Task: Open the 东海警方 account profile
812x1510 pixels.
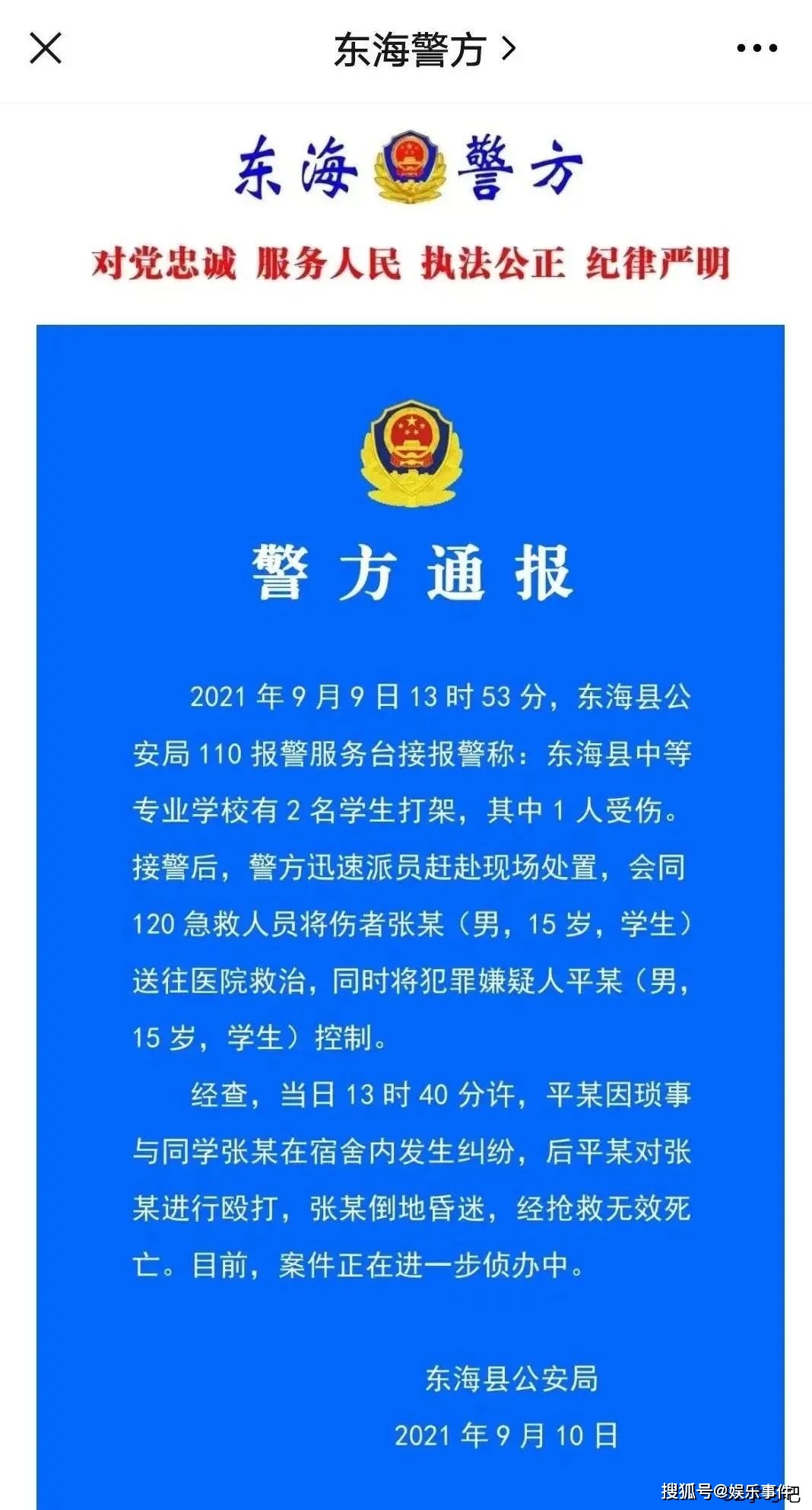Action: point(423,50)
